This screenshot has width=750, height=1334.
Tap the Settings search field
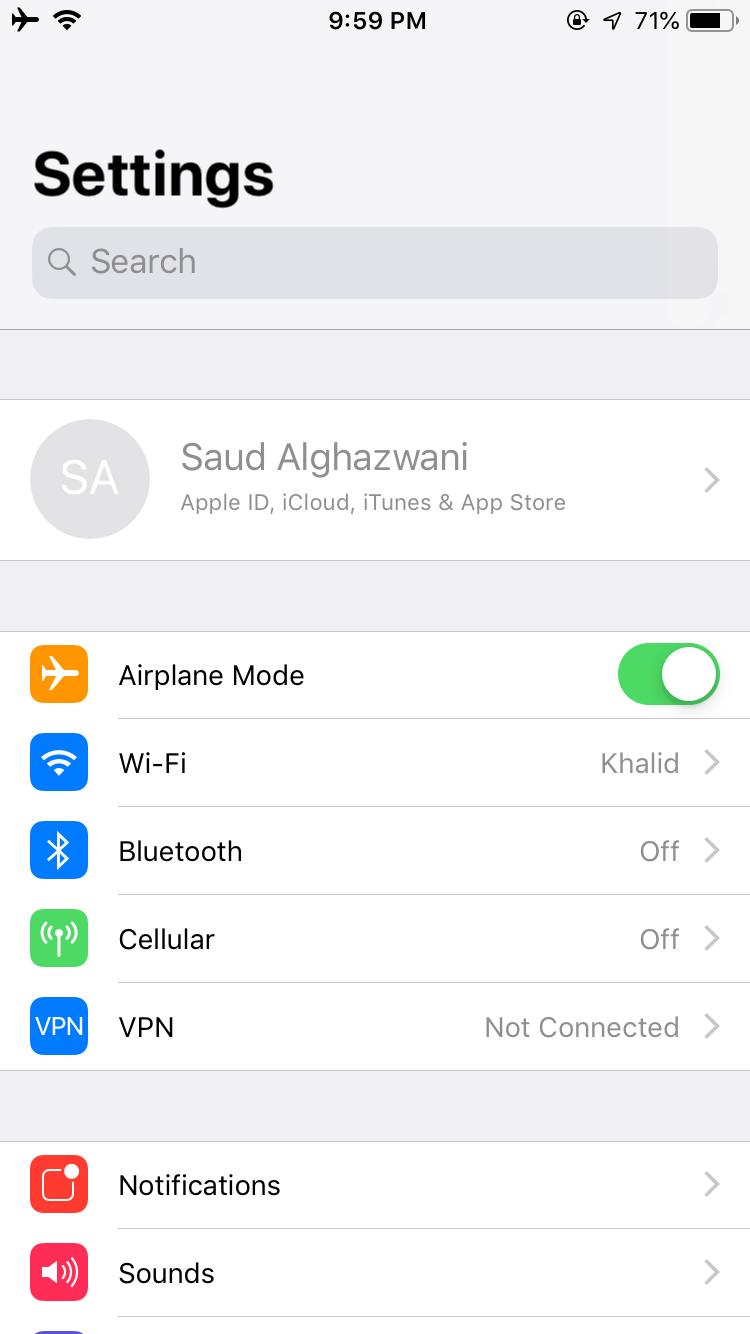point(375,262)
